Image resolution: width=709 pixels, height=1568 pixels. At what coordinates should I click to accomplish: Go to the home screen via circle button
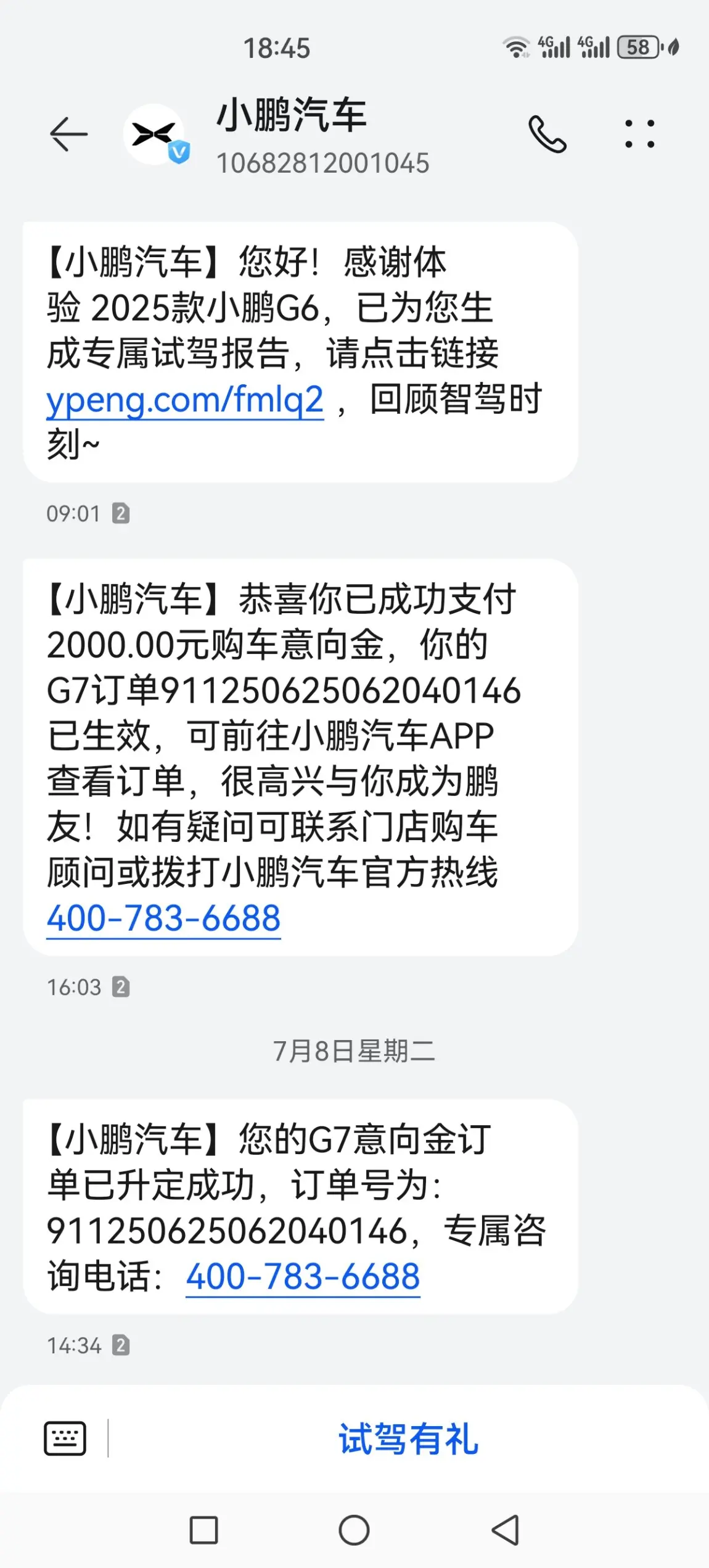(x=354, y=1530)
